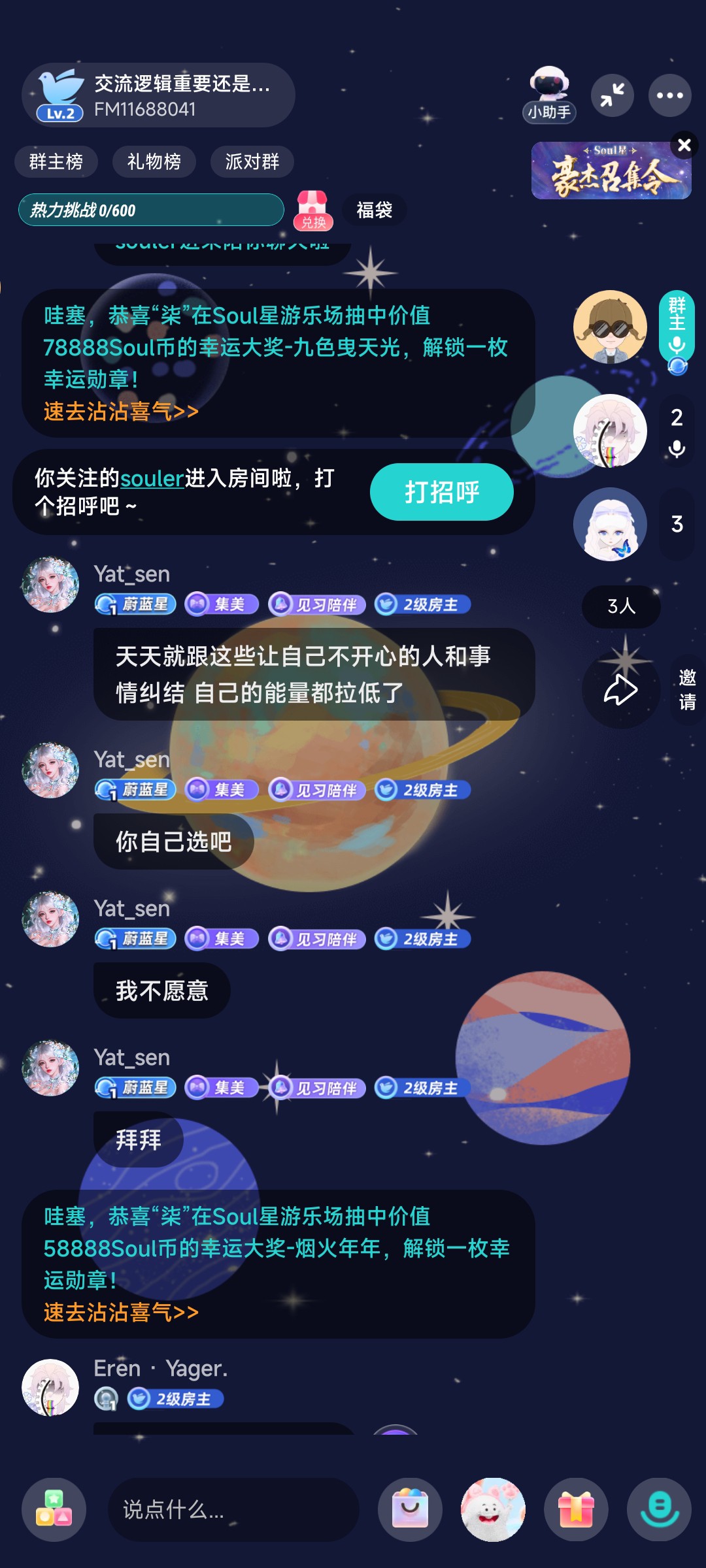This screenshot has width=706, height=1568.
Task: Share this room via the arrow icon
Action: click(620, 690)
